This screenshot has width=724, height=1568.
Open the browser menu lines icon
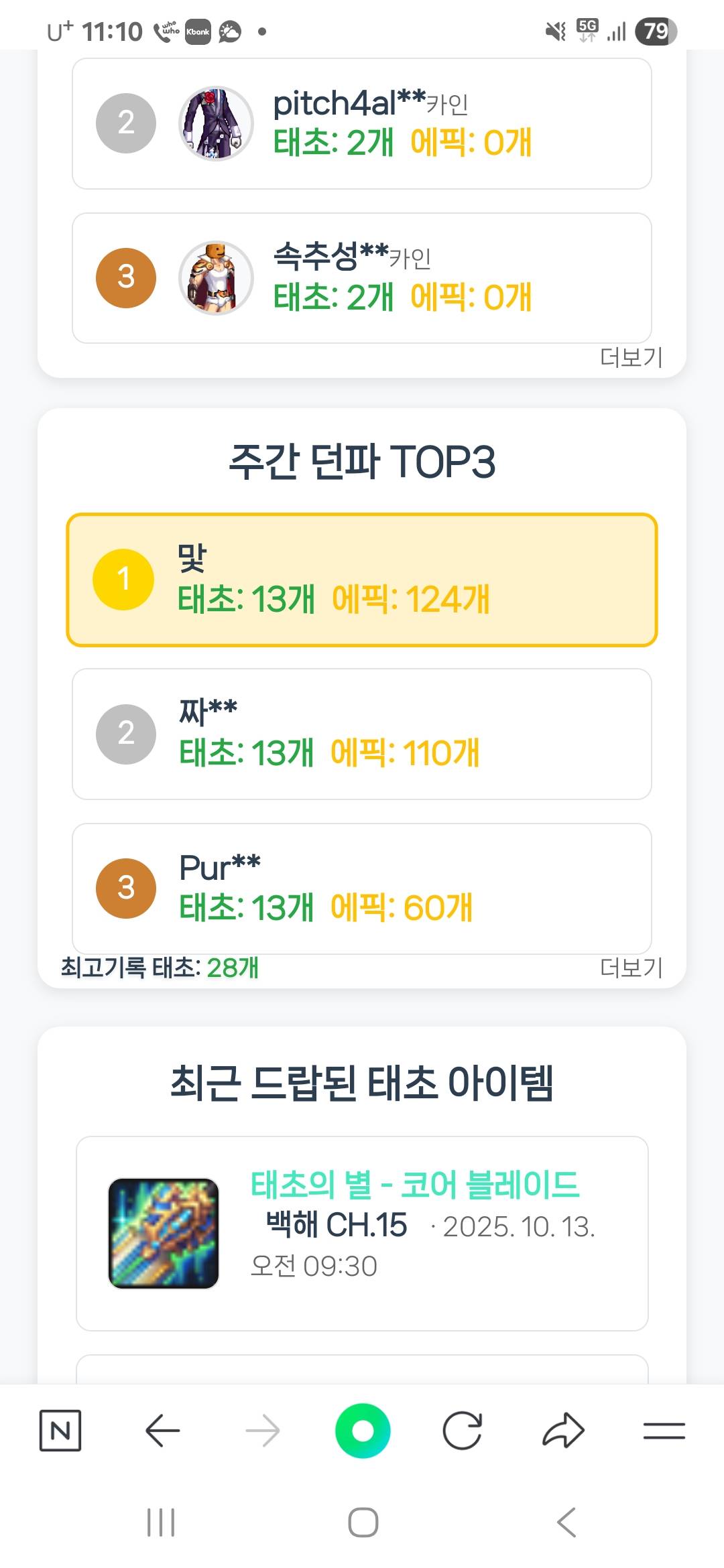pyautogui.click(x=664, y=1431)
